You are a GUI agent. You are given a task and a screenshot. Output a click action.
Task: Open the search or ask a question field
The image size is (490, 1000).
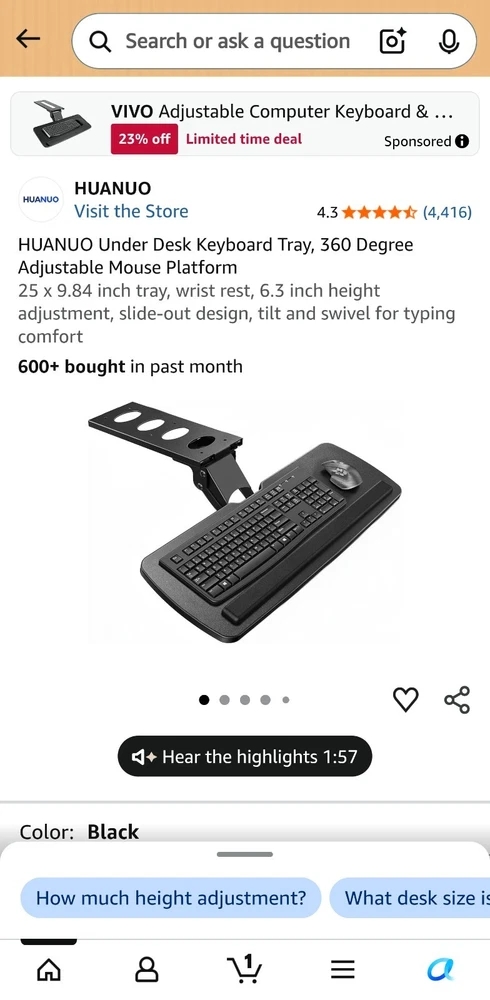[236, 41]
